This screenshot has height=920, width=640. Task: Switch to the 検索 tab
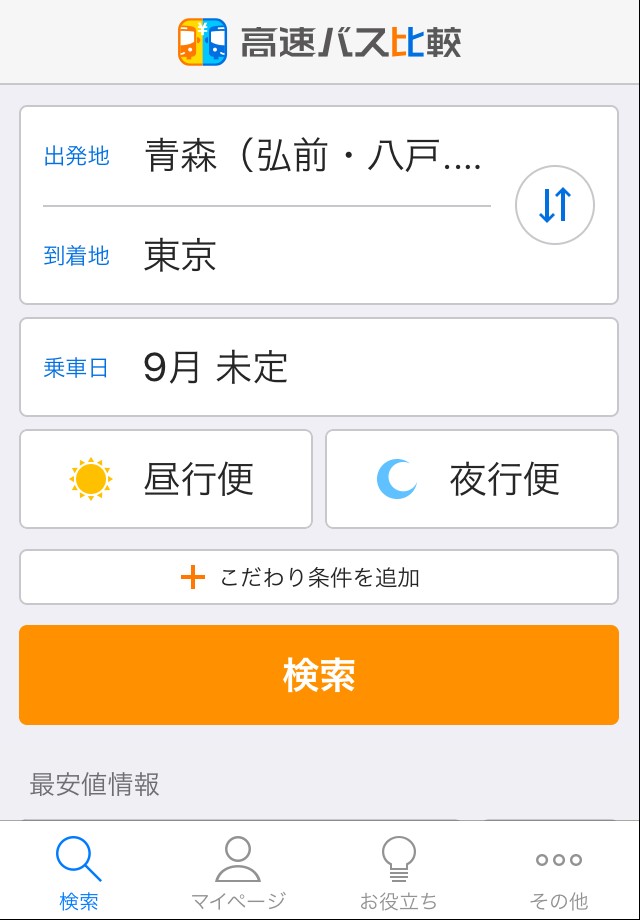pyautogui.click(x=79, y=872)
